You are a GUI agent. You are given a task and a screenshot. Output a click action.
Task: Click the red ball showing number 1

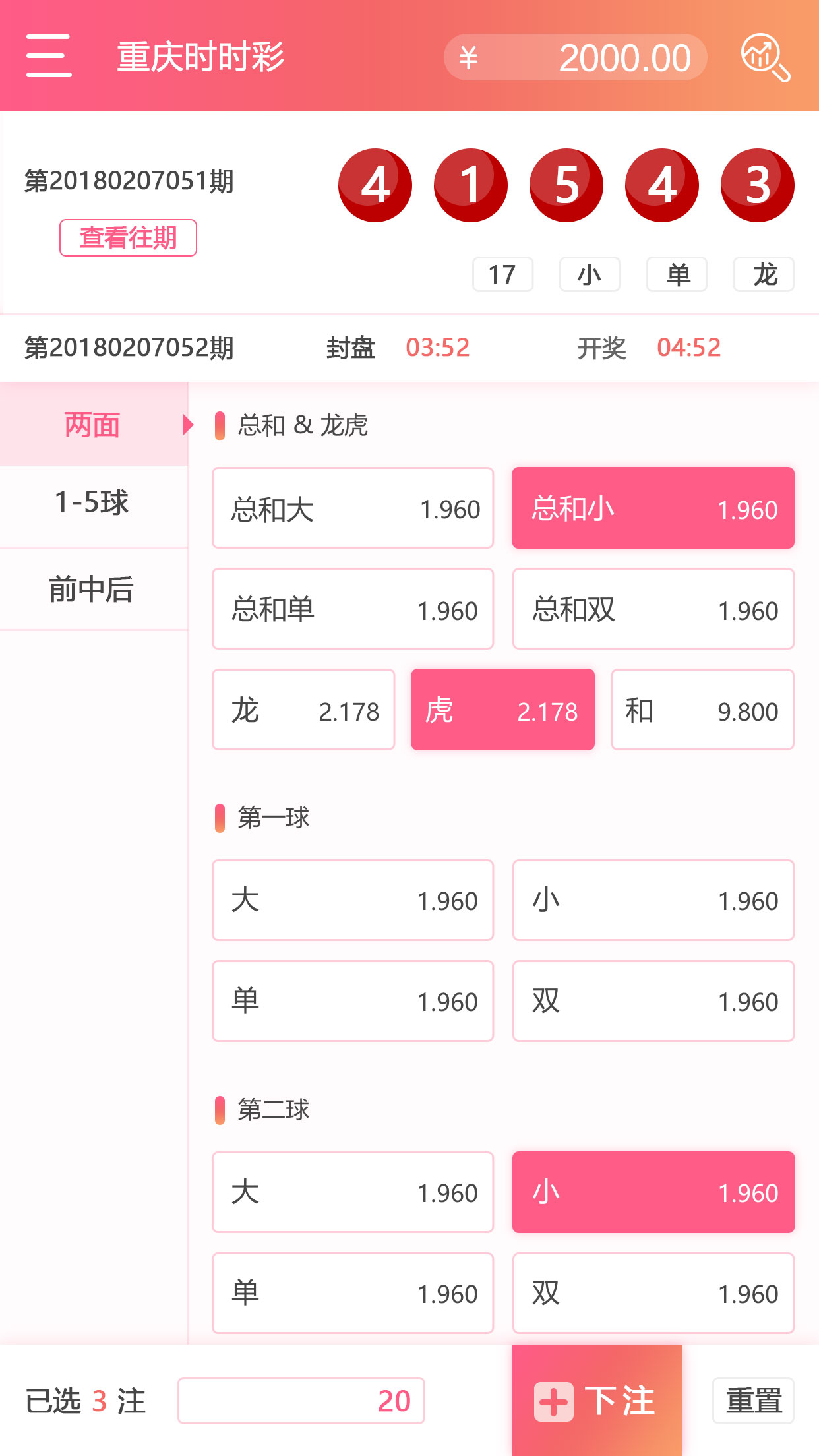(471, 185)
